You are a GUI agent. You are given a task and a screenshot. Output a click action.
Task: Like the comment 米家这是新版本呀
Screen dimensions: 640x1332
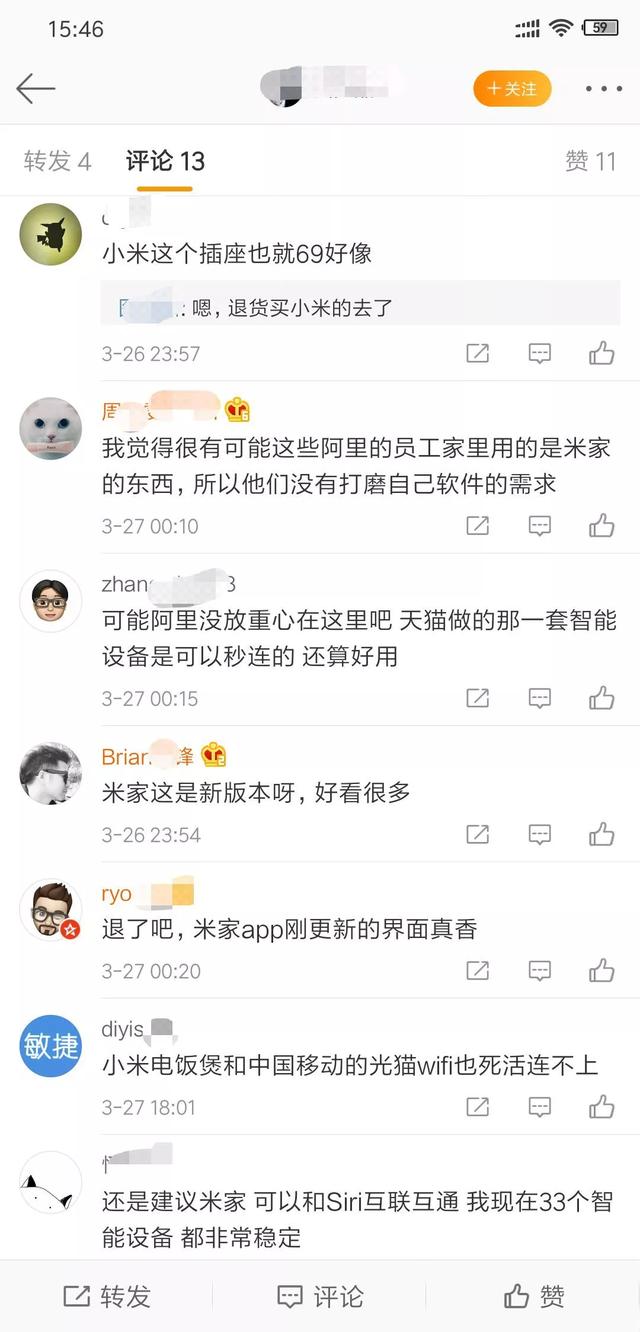(601, 834)
